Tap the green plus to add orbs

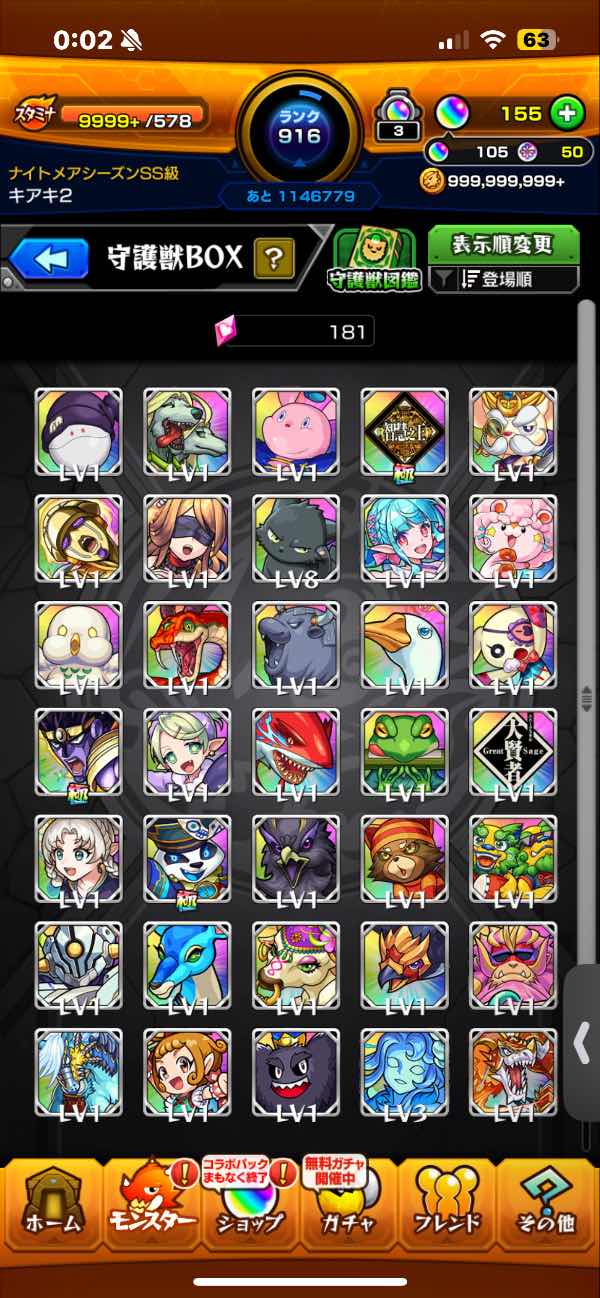coord(566,113)
